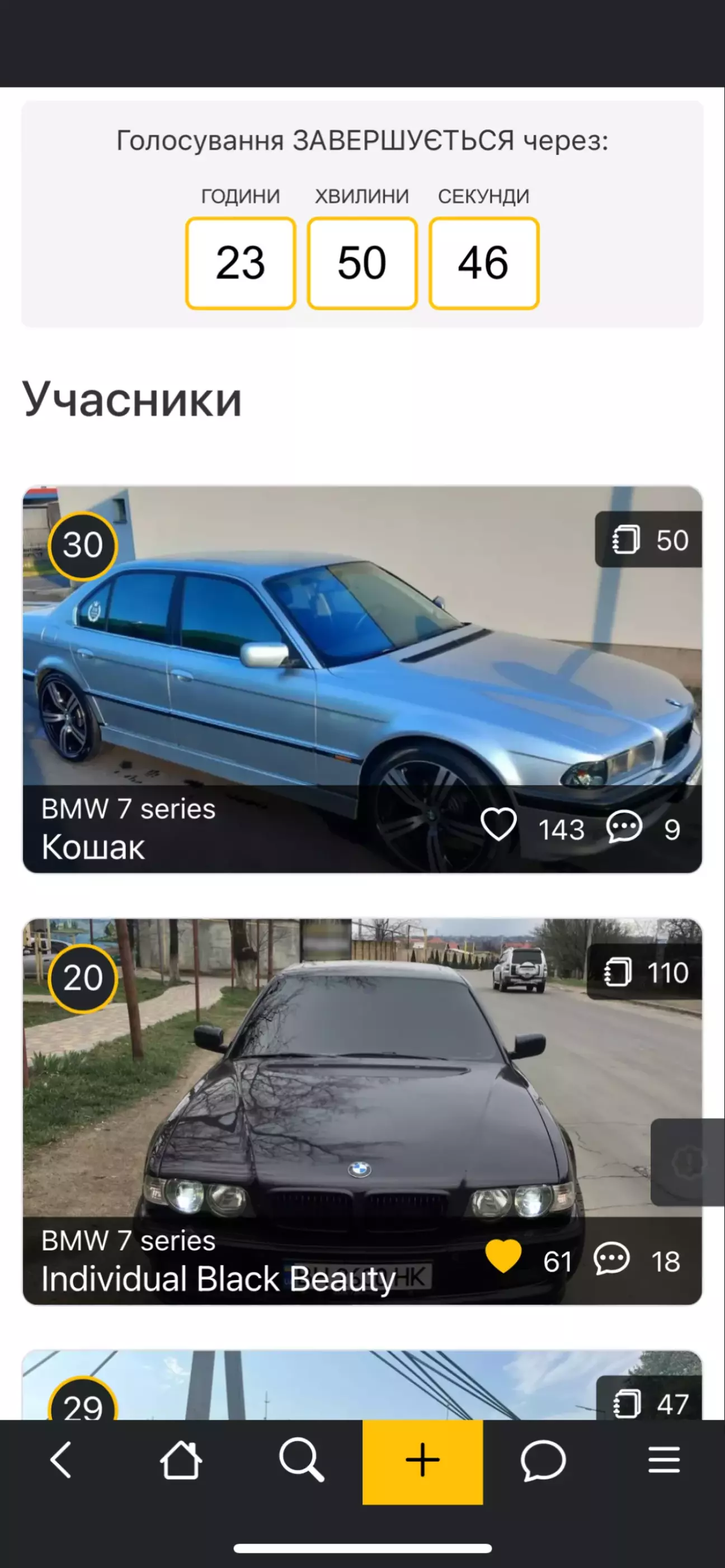Viewport: 725px width, 1568px height.
Task: Open search from the bottom bar
Action: click(302, 1460)
